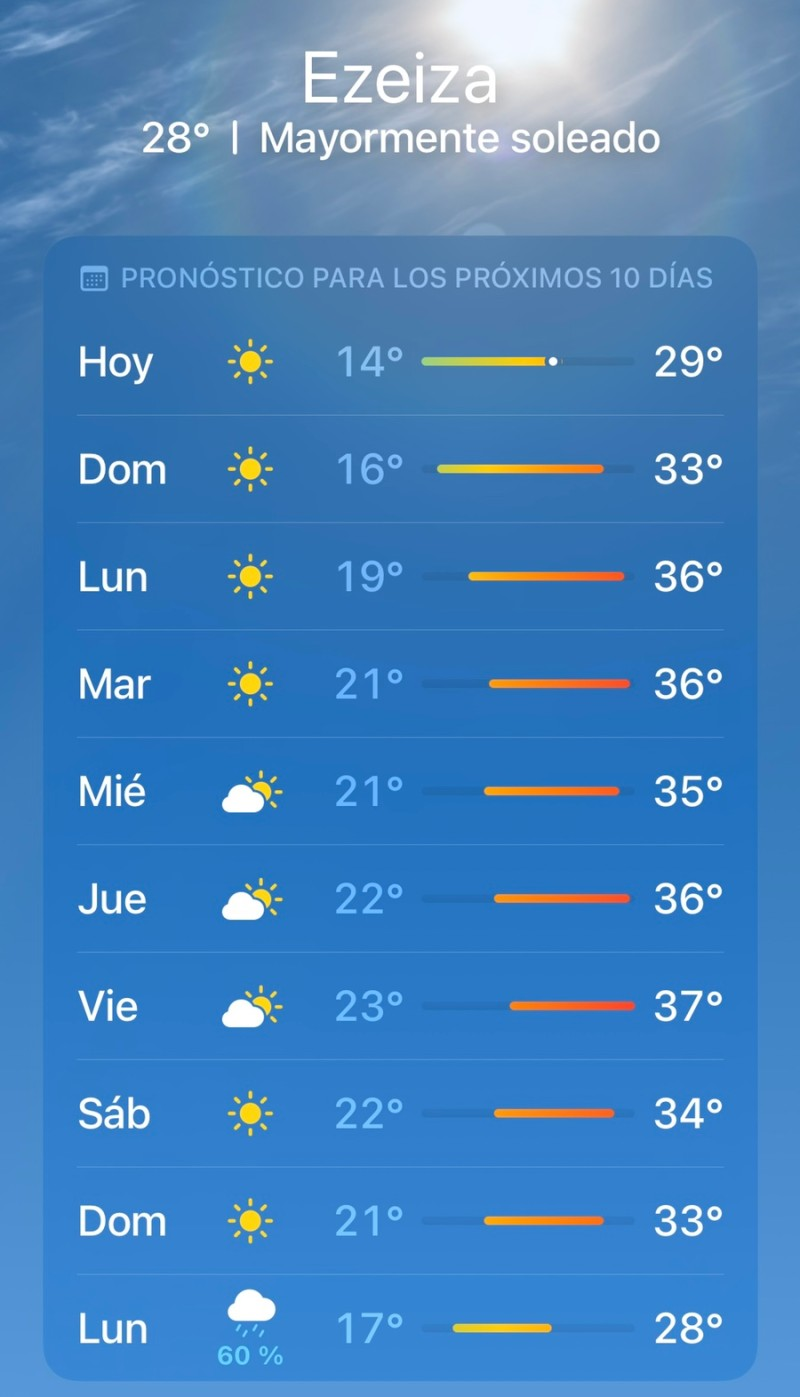Select the Vie forecast row
800x1397 pixels.
pos(400,1006)
